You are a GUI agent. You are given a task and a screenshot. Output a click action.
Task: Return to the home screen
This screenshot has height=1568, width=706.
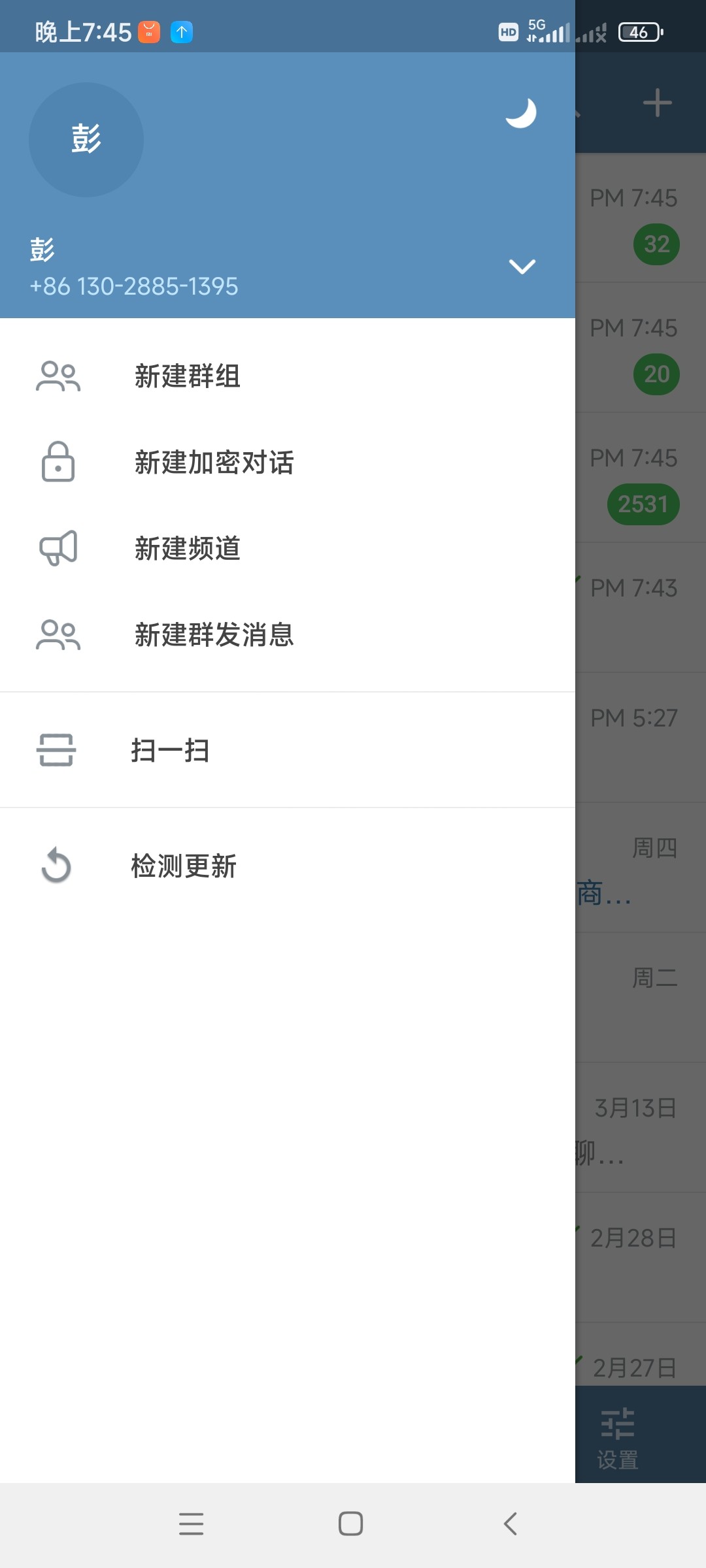tap(351, 1524)
